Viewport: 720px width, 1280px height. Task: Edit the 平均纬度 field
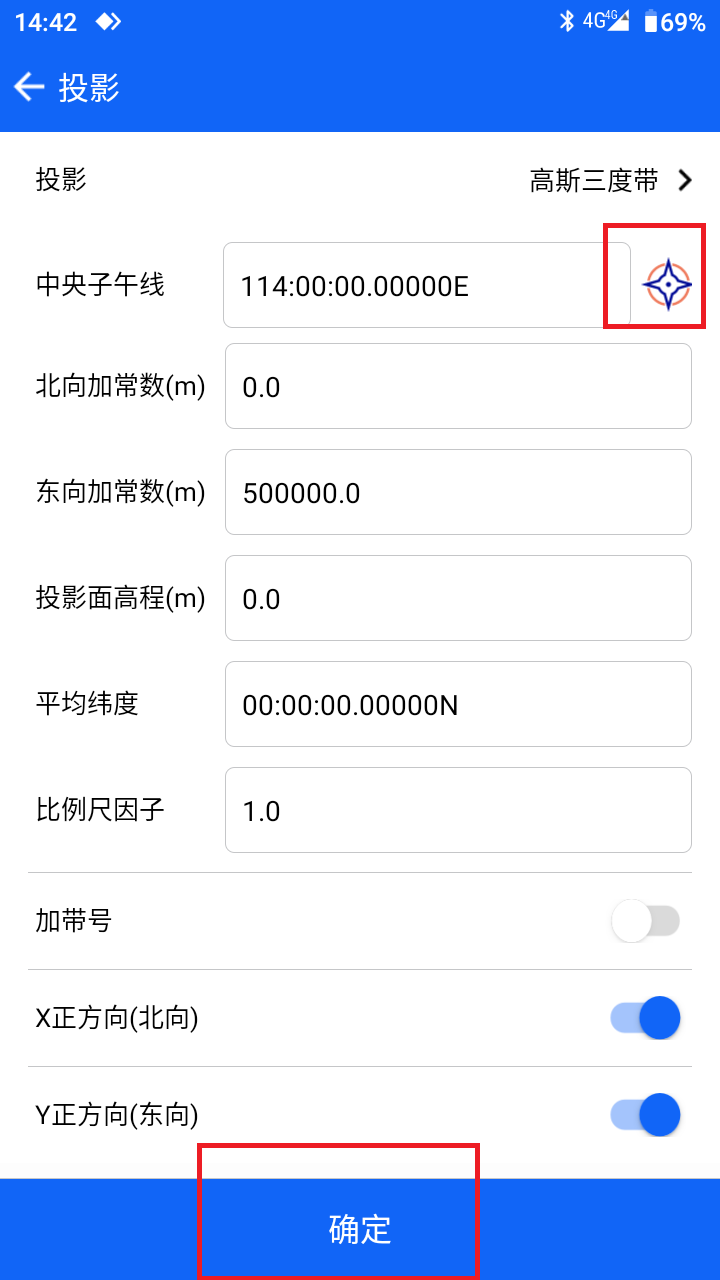[458, 704]
